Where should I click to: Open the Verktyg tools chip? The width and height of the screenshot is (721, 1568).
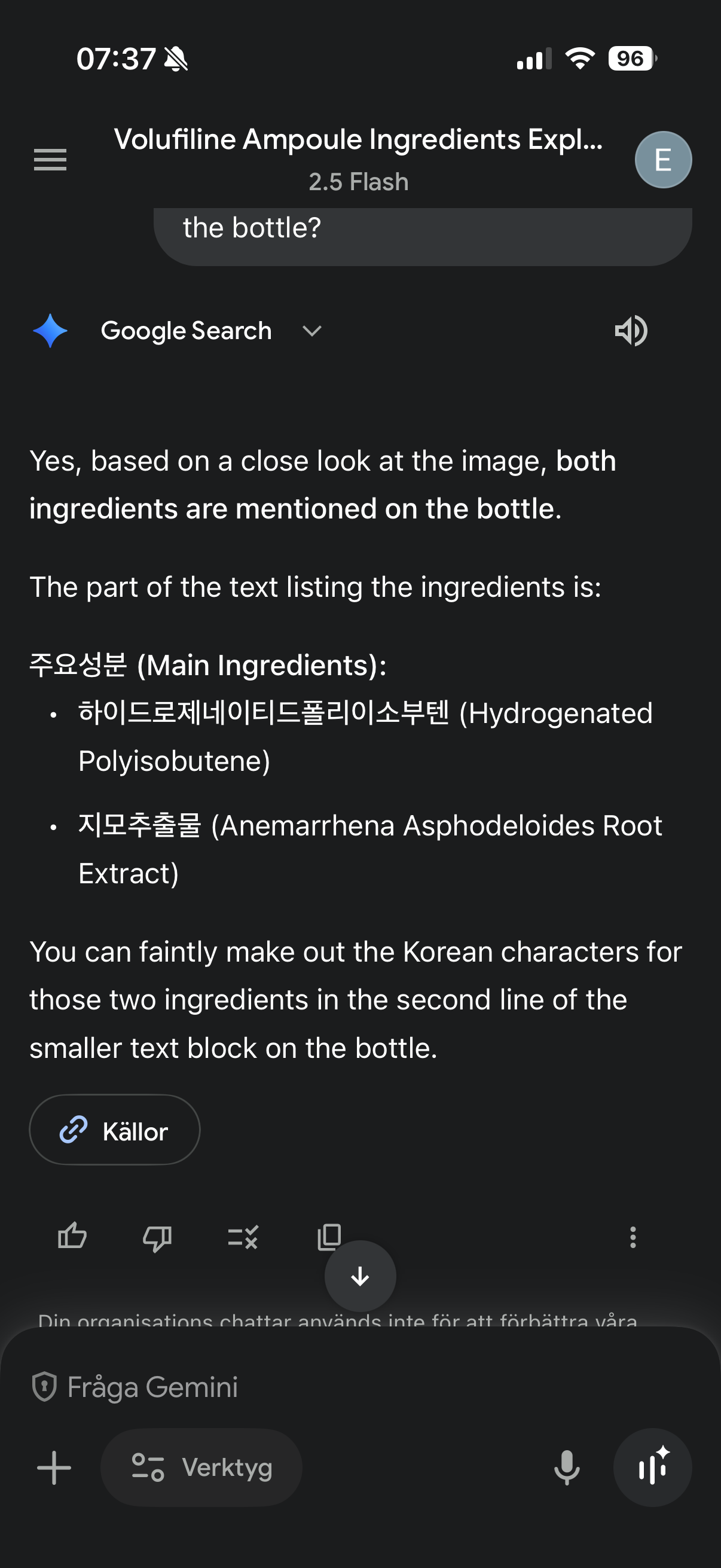[x=201, y=1468]
